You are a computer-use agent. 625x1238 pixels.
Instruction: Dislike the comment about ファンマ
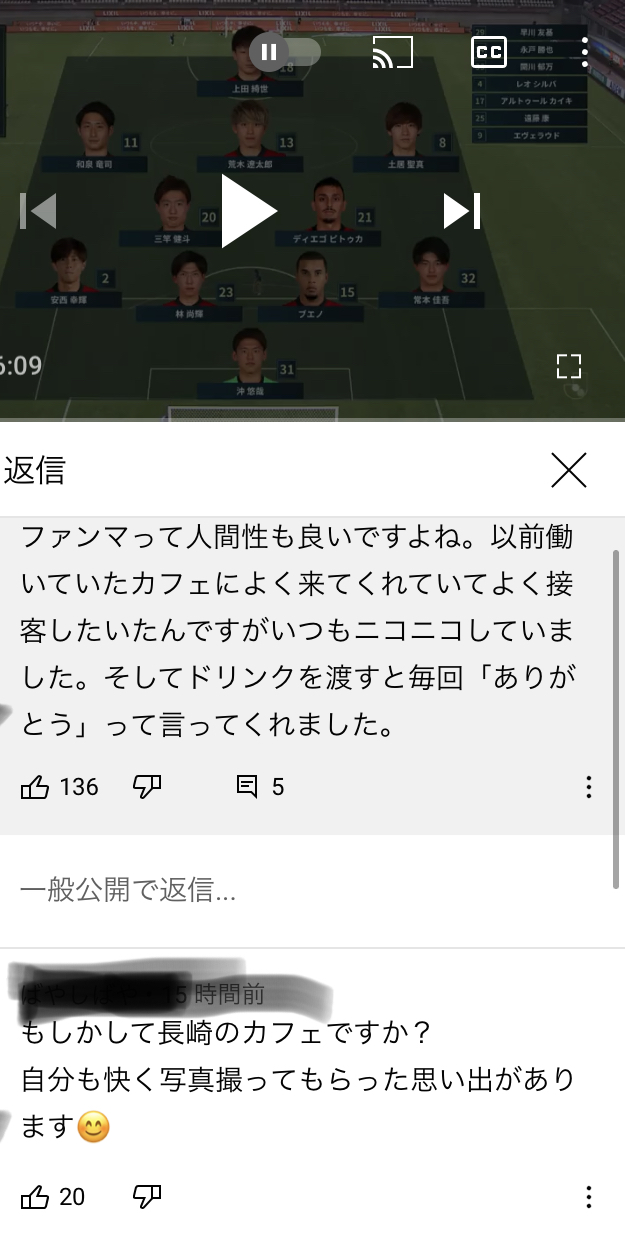point(147,787)
